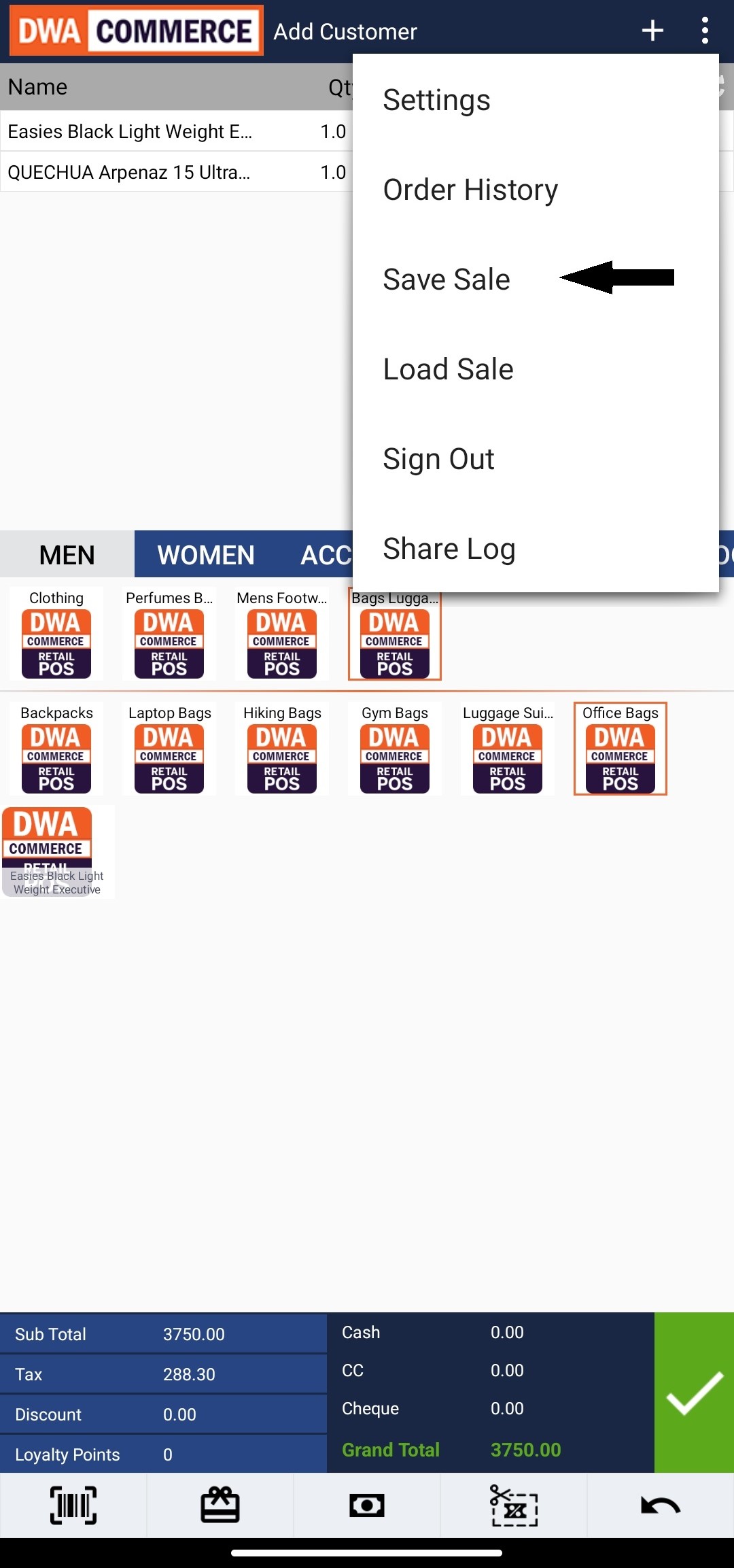This screenshot has width=734, height=1568.
Task: Select Save Sale option
Action: [536, 279]
